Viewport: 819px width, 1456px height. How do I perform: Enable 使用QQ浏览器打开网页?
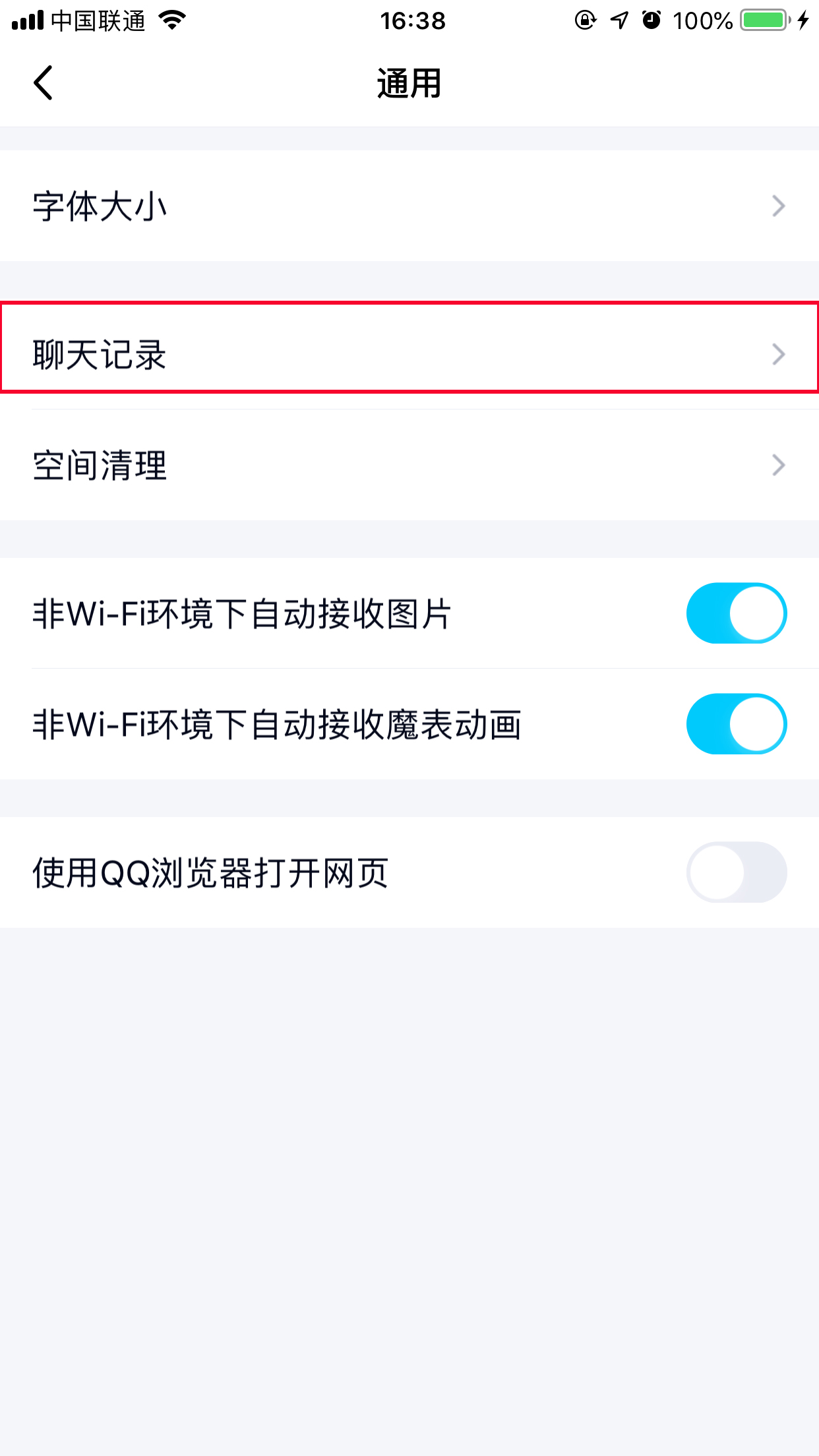click(x=736, y=872)
